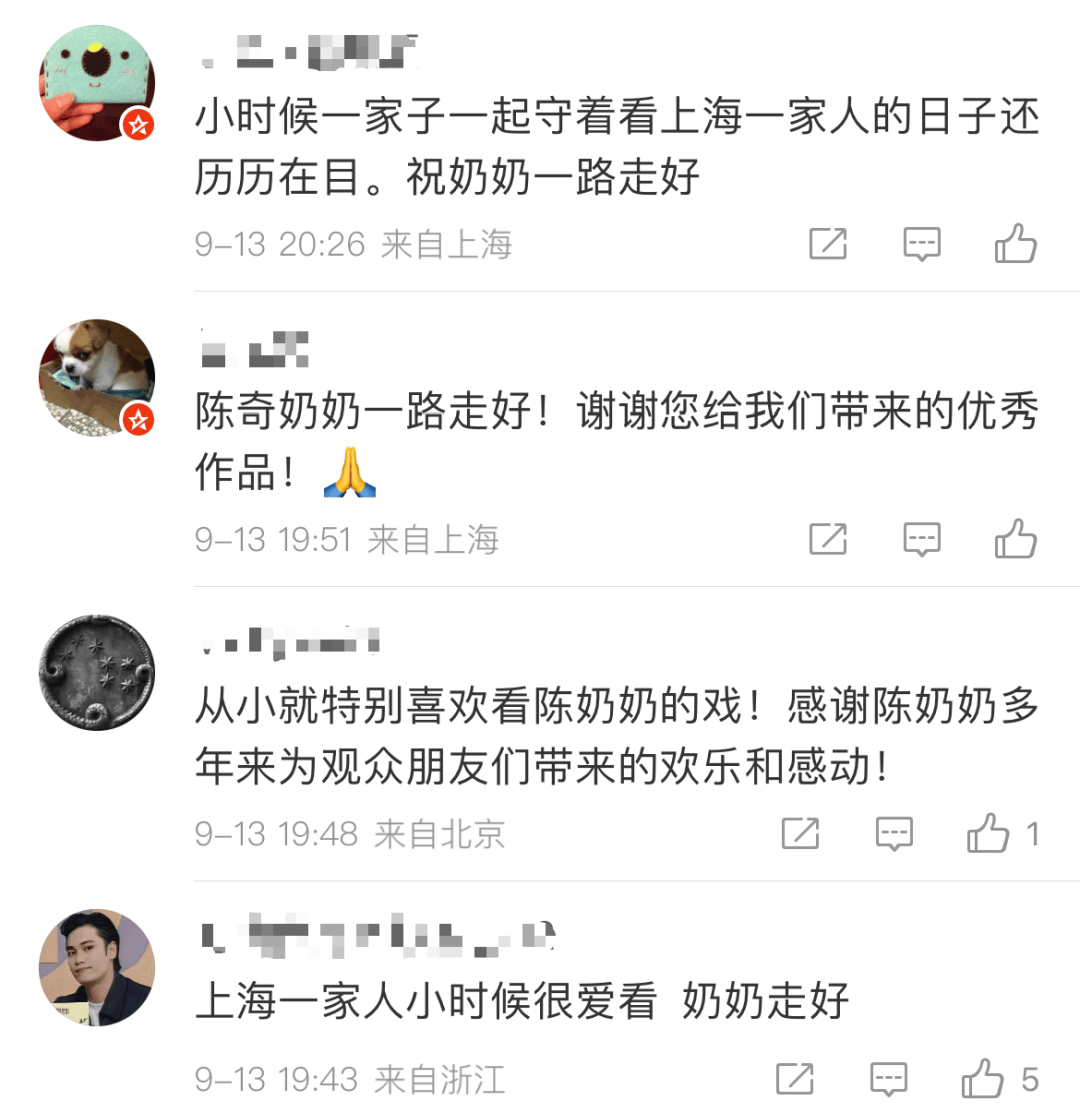Screen dimensions: 1080x1113
Task: Open the puppy avatar profile picture
Action: 96,375
